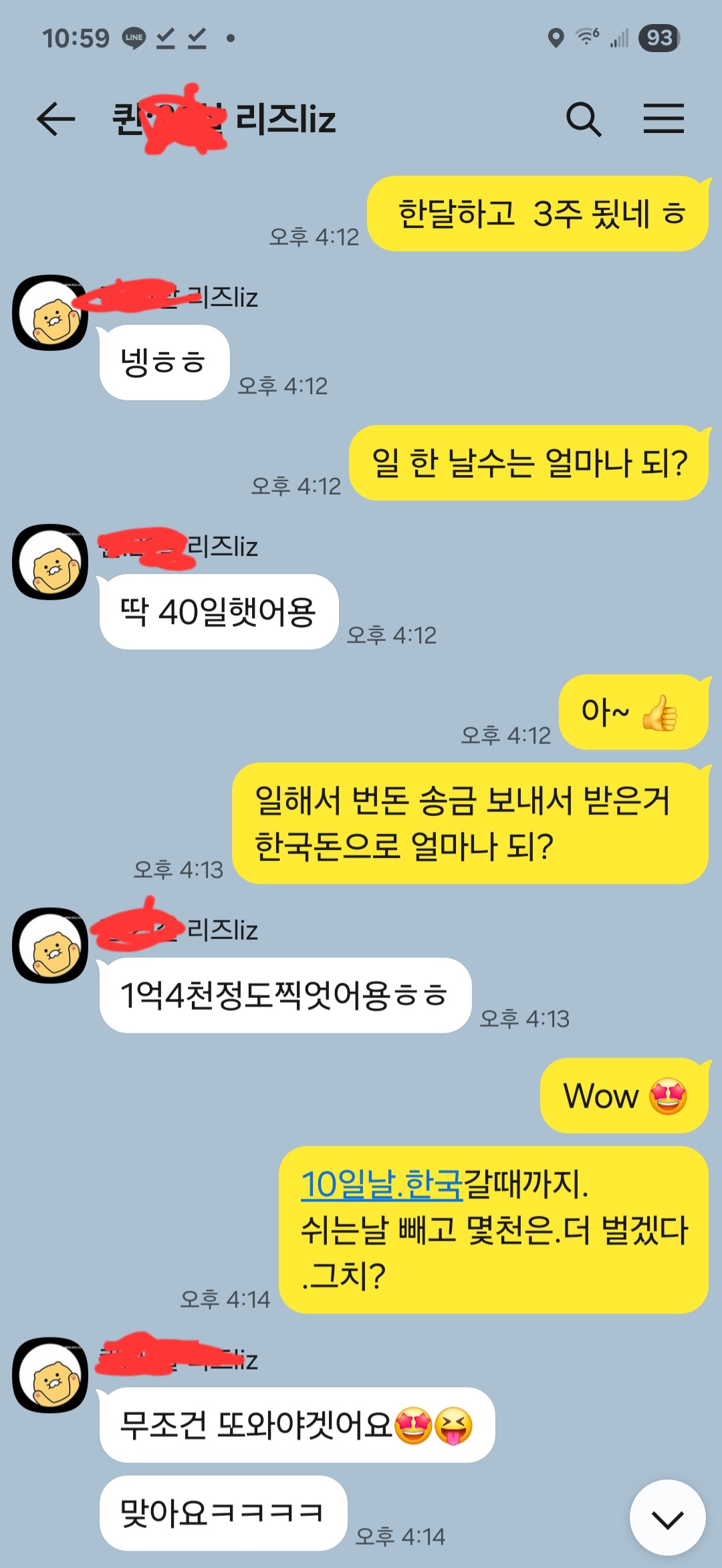Open the underlined 10일날.한국 link
722x1568 pixels.
click(x=382, y=1184)
